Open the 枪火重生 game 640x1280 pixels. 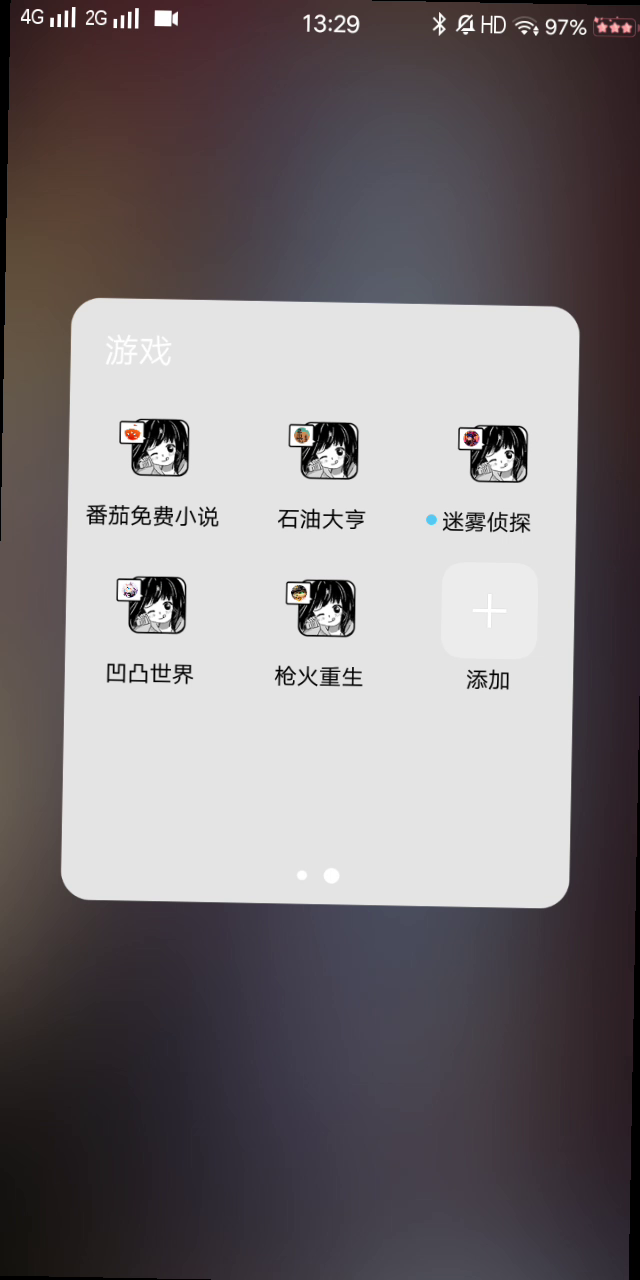[322, 608]
